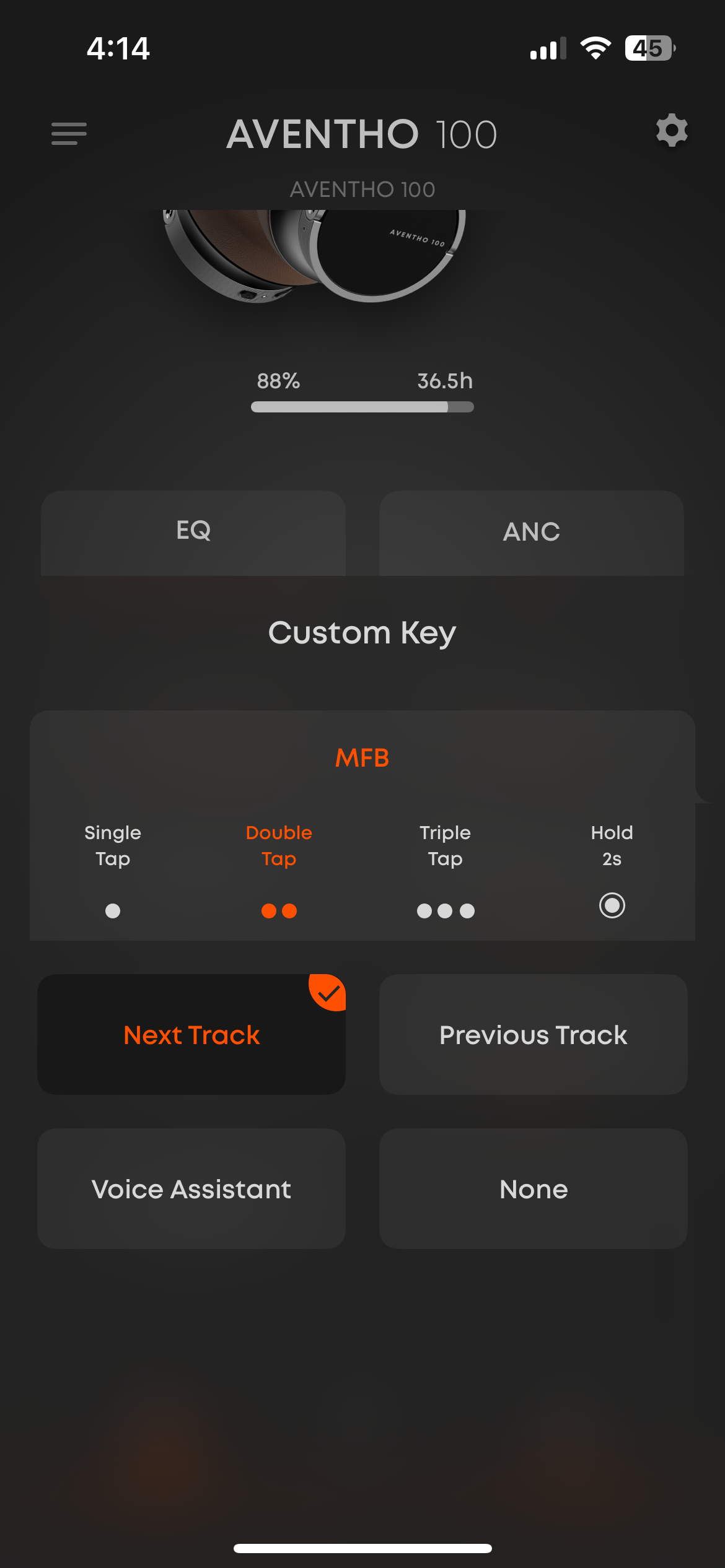Viewport: 725px width, 1568px height.
Task: Open settings via the gear icon
Action: 672,131
